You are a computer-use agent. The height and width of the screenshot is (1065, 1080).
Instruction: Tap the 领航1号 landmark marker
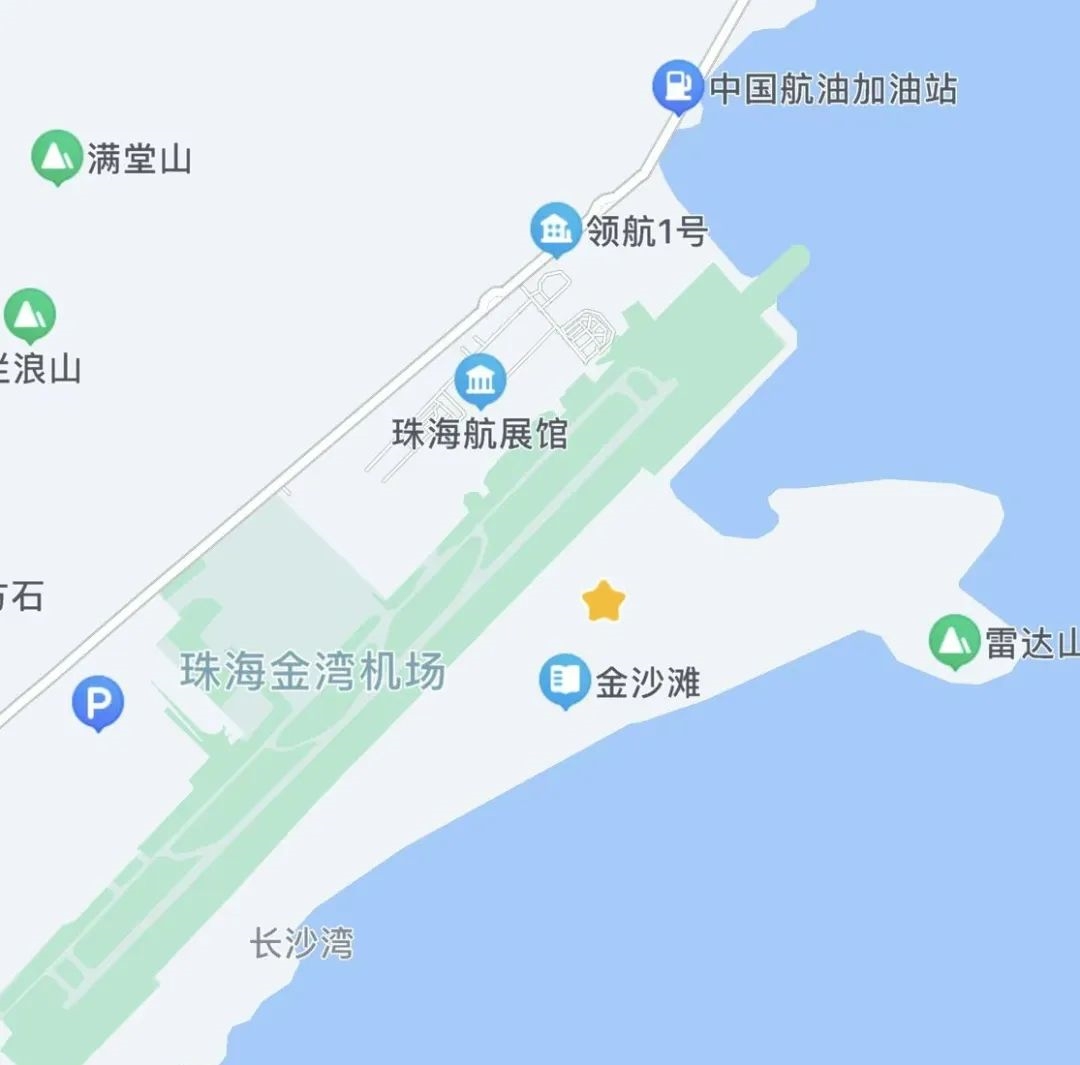(556, 229)
